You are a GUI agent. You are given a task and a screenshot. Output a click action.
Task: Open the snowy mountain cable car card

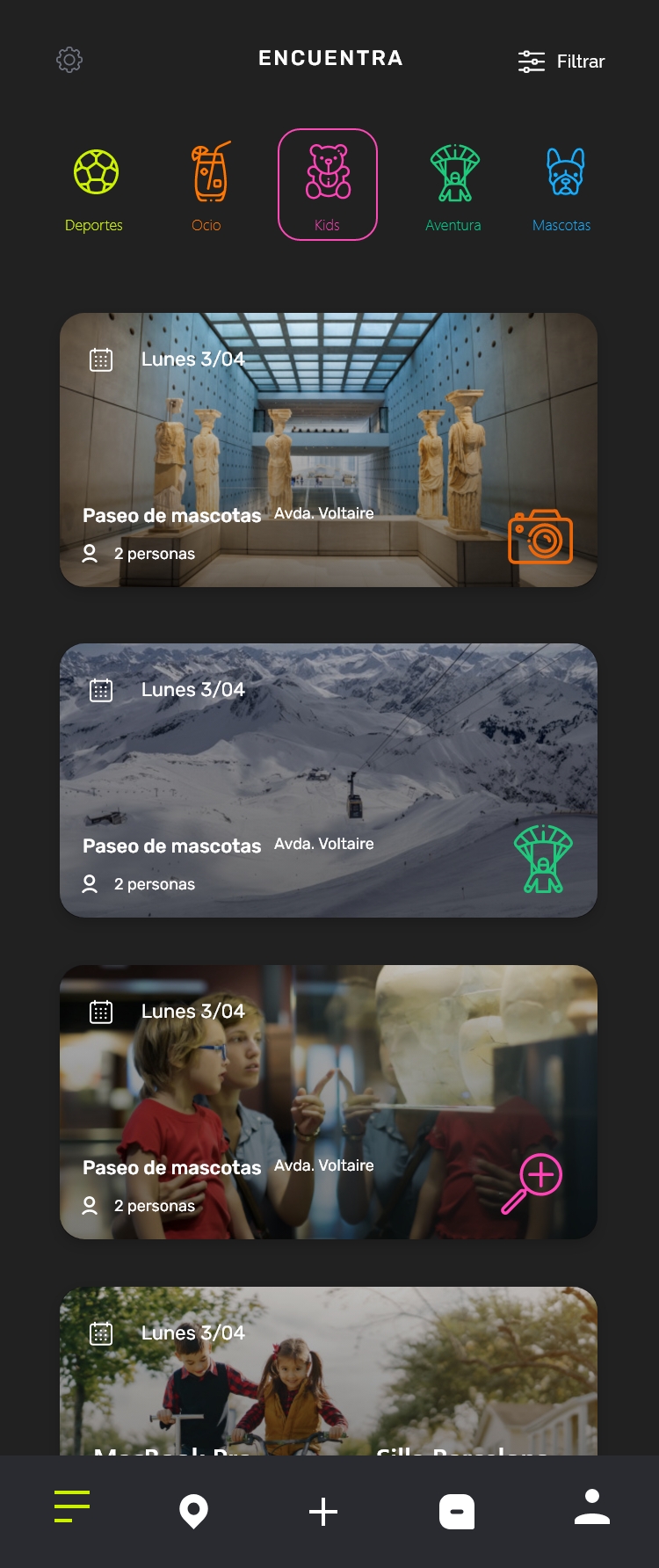click(328, 780)
